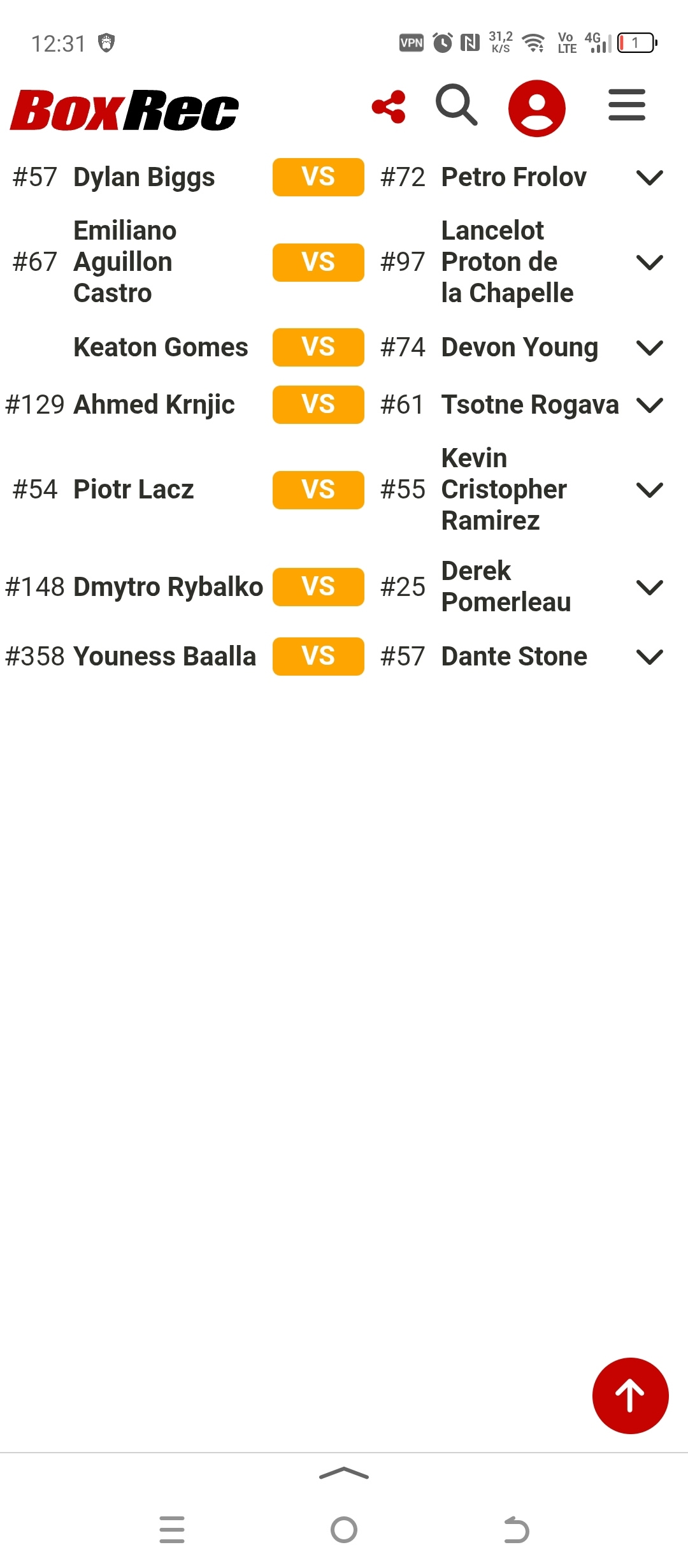The width and height of the screenshot is (688, 1568).
Task: Open Emiliano Aguillon Castro's profile
Action: (125, 262)
